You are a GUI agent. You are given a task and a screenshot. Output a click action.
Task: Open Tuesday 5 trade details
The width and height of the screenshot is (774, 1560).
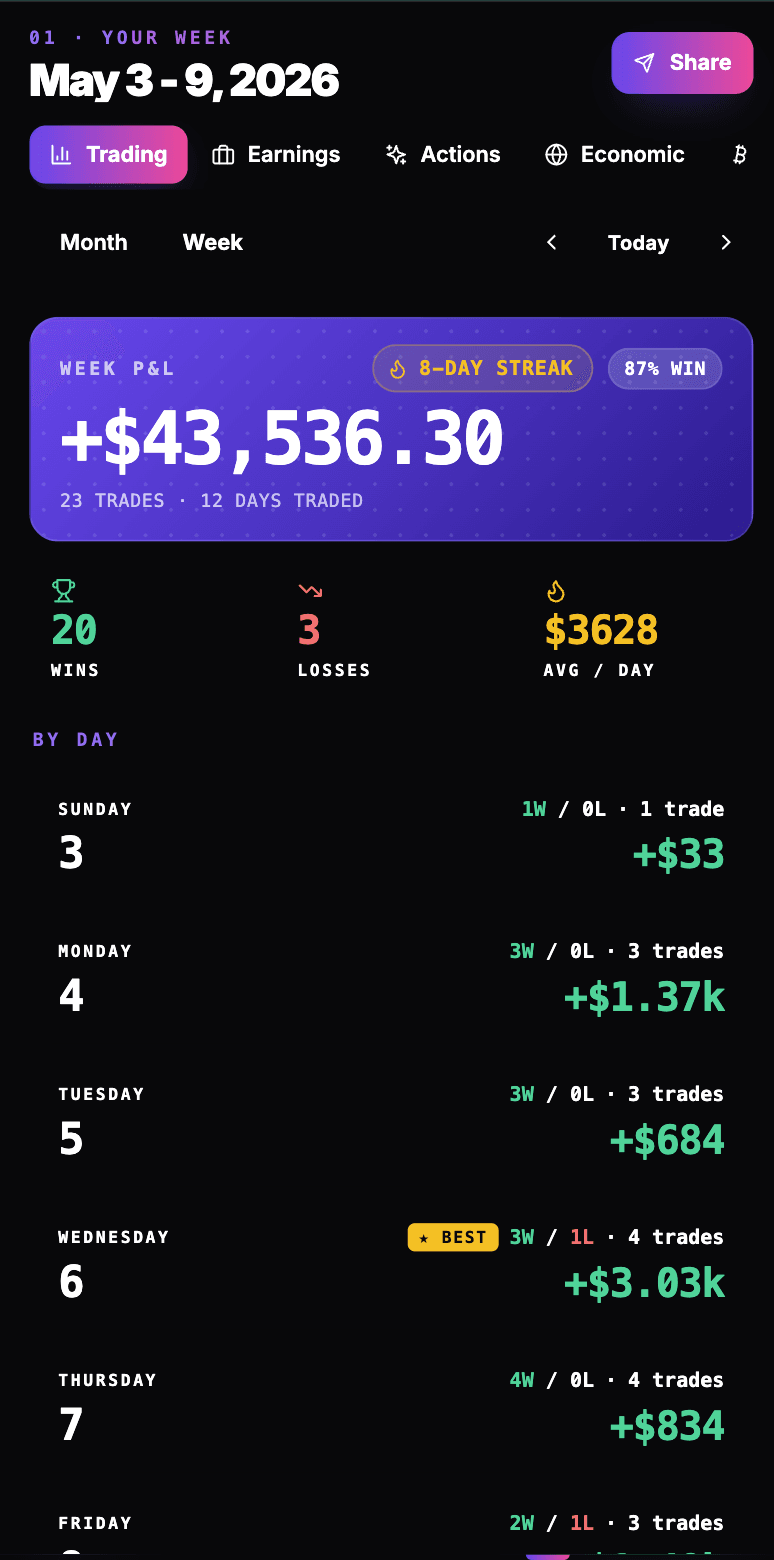(x=391, y=1122)
